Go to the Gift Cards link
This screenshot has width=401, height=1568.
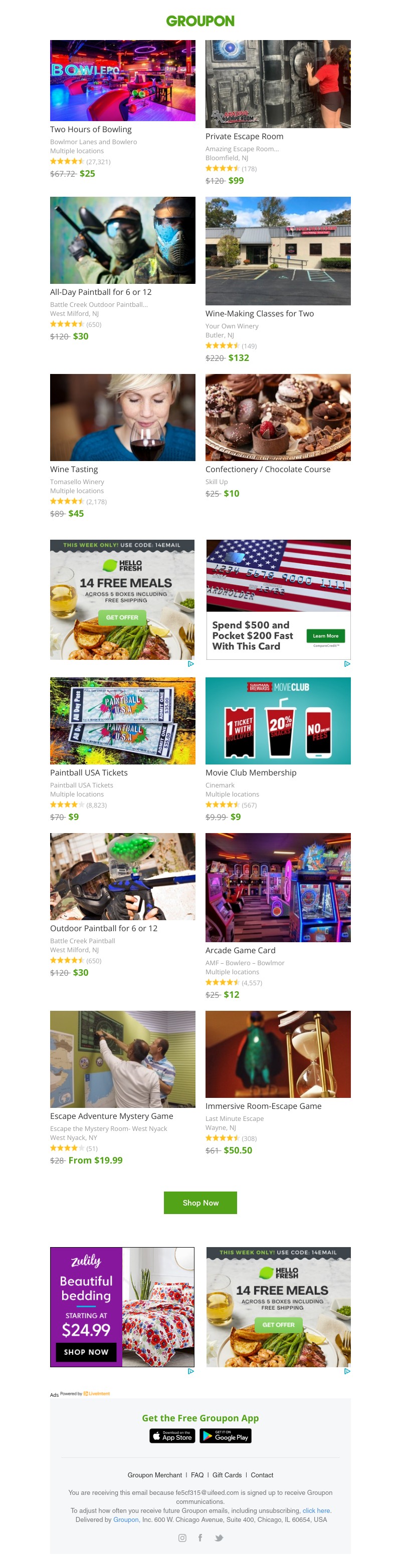pyautogui.click(x=227, y=1475)
